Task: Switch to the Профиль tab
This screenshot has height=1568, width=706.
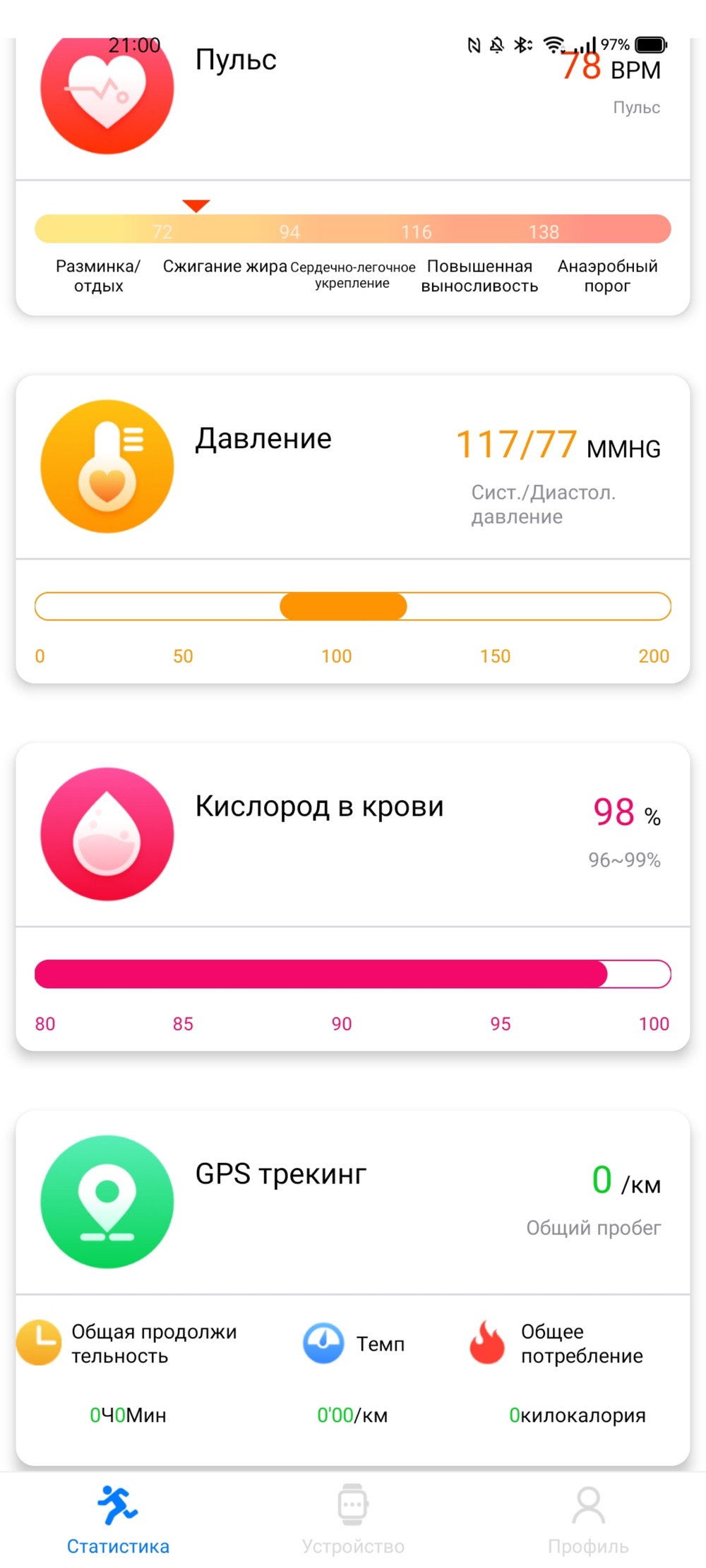Action: click(x=588, y=1520)
